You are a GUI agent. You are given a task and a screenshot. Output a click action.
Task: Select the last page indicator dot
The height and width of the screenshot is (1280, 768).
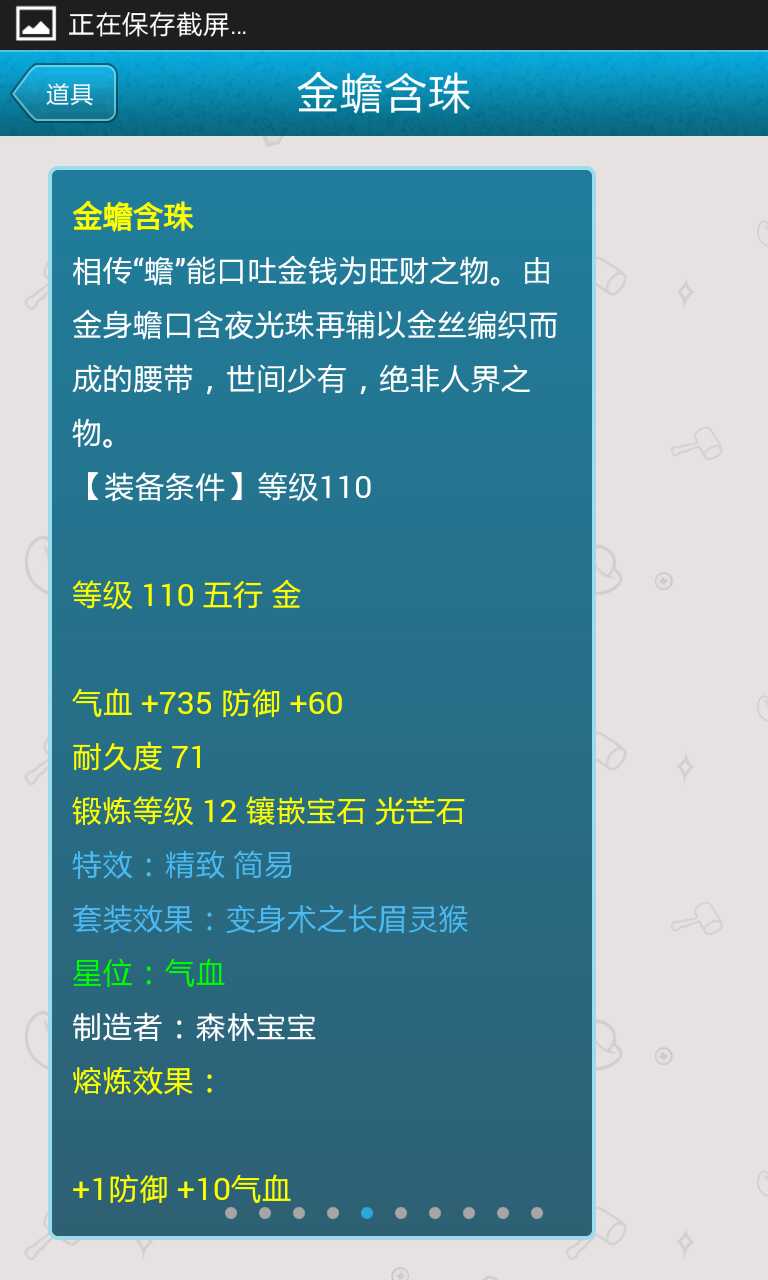537,1213
